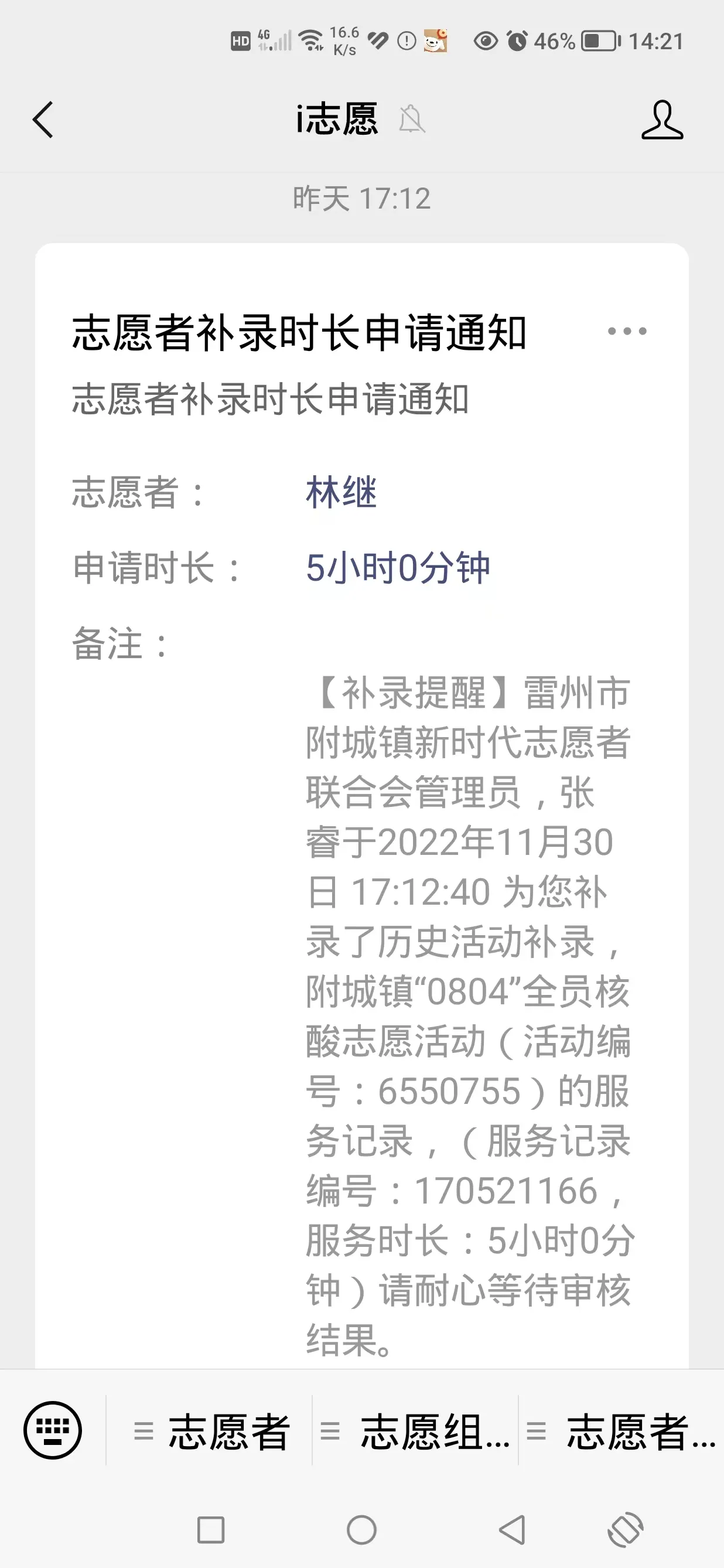Viewport: 724px width, 1568px height.
Task: Open the 志愿者补录时长申请通知 message card
Action: (x=362, y=805)
